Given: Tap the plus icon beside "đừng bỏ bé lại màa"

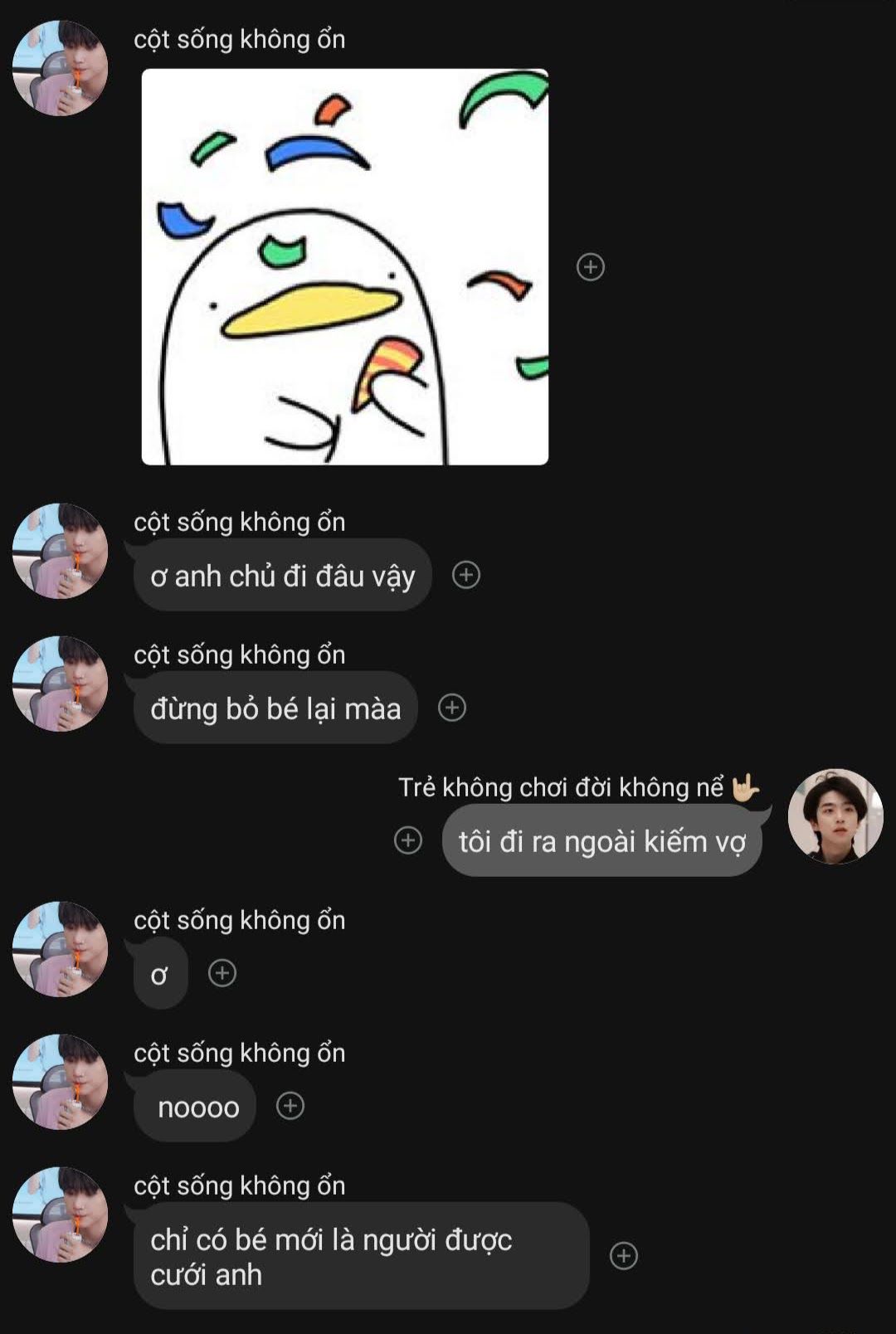Looking at the screenshot, I should [x=452, y=708].
